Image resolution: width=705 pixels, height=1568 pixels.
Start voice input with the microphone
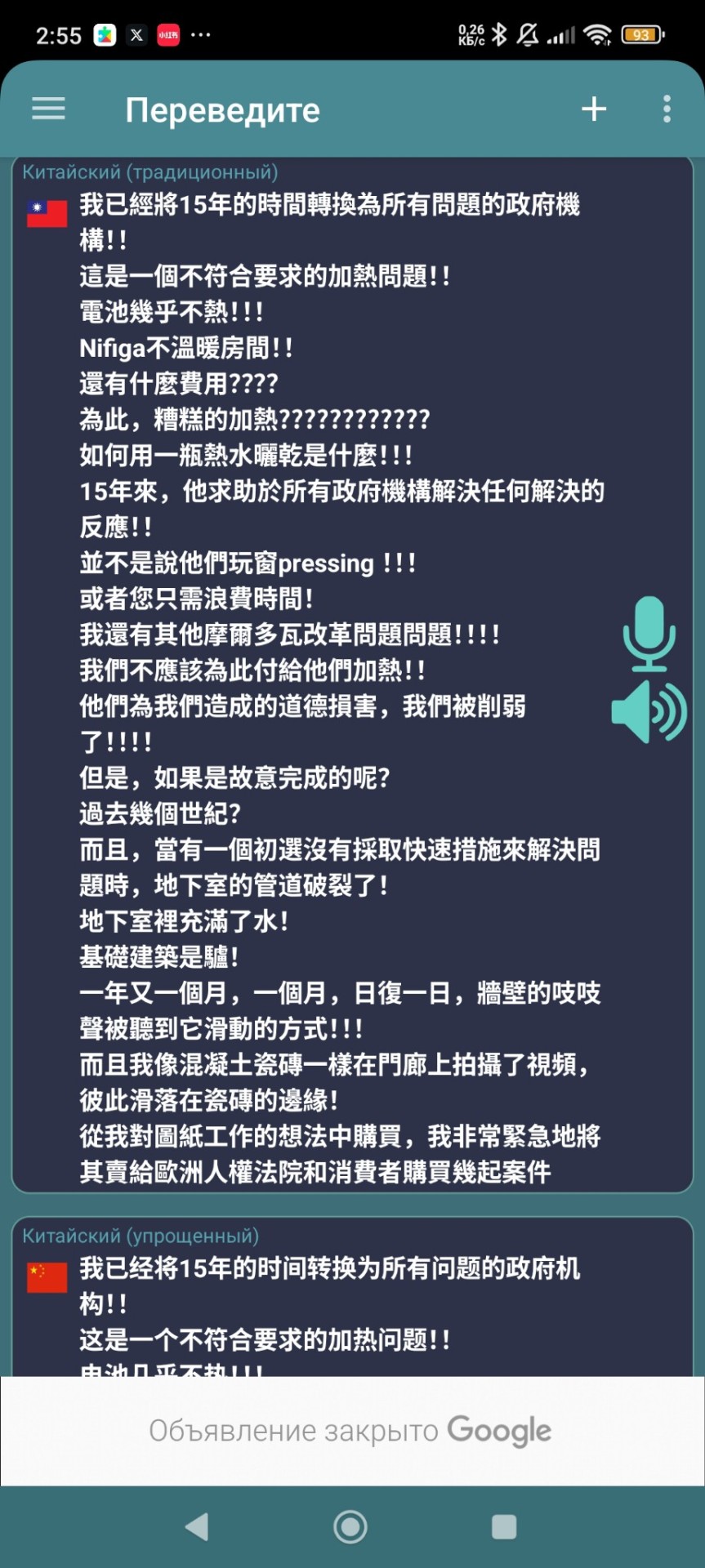point(649,633)
